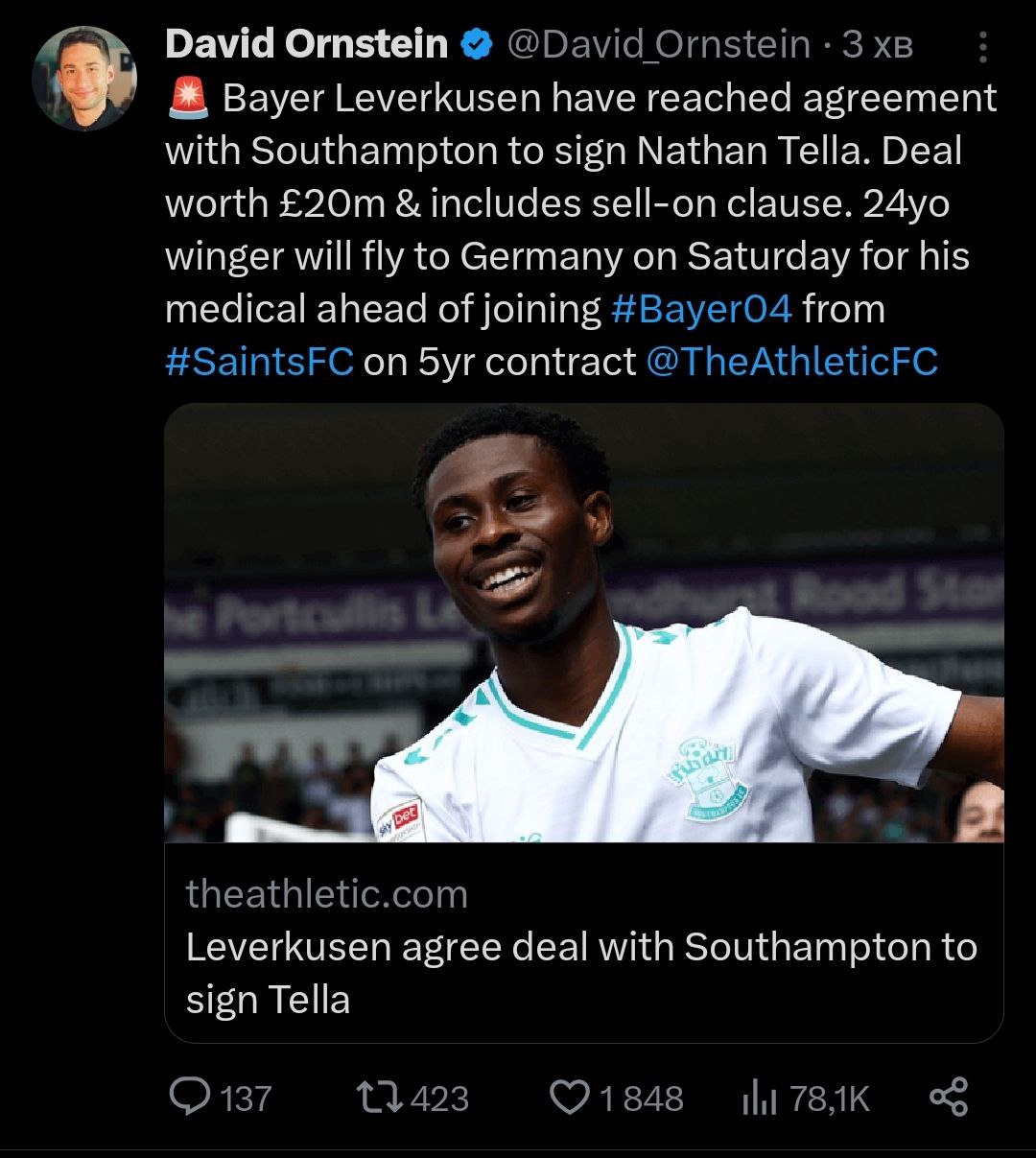Viewport: 1036px width, 1158px height.
Task: Open the tweet's overflow menu
Action: tap(983, 45)
